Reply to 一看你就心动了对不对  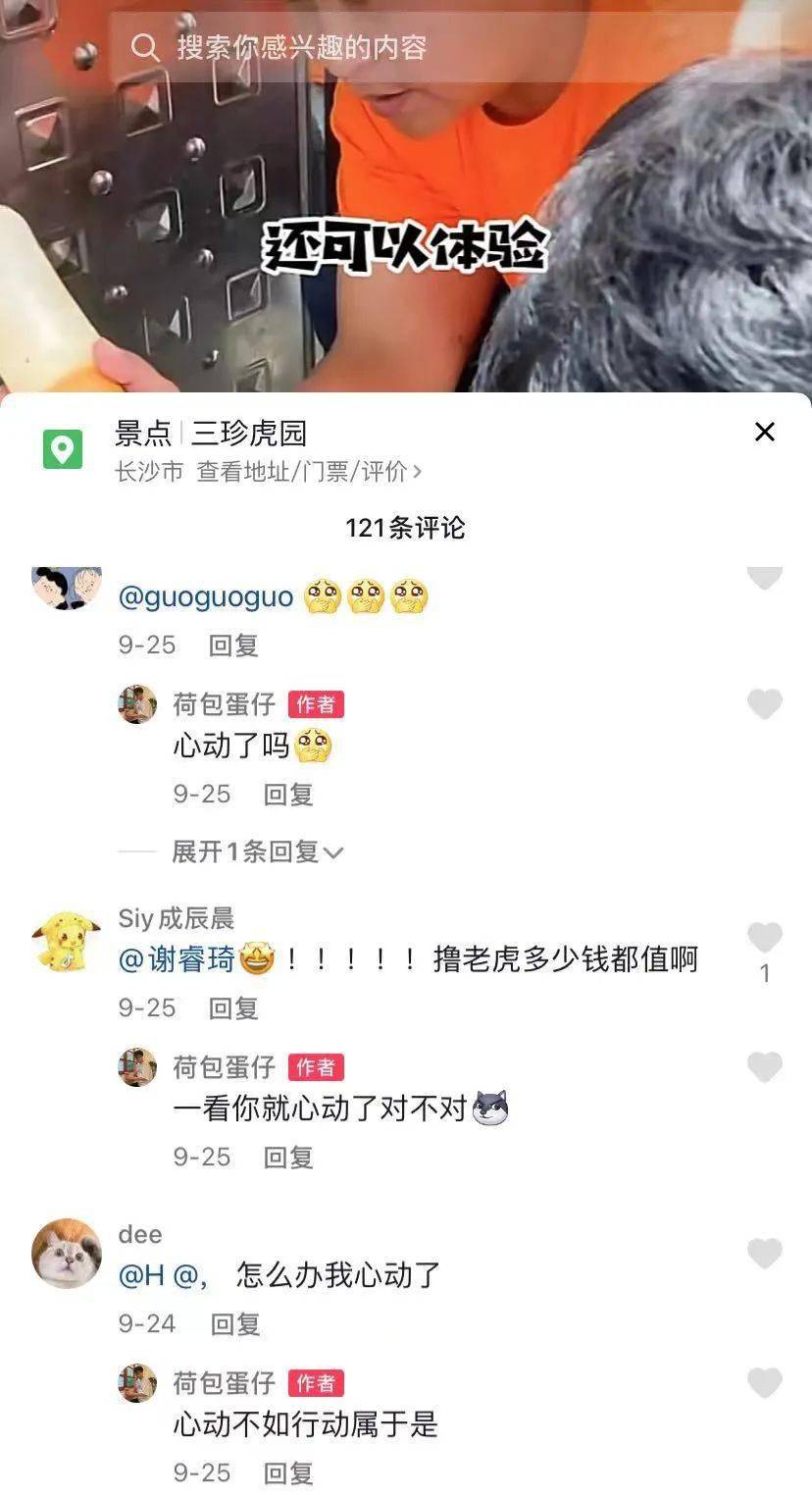(x=288, y=1158)
